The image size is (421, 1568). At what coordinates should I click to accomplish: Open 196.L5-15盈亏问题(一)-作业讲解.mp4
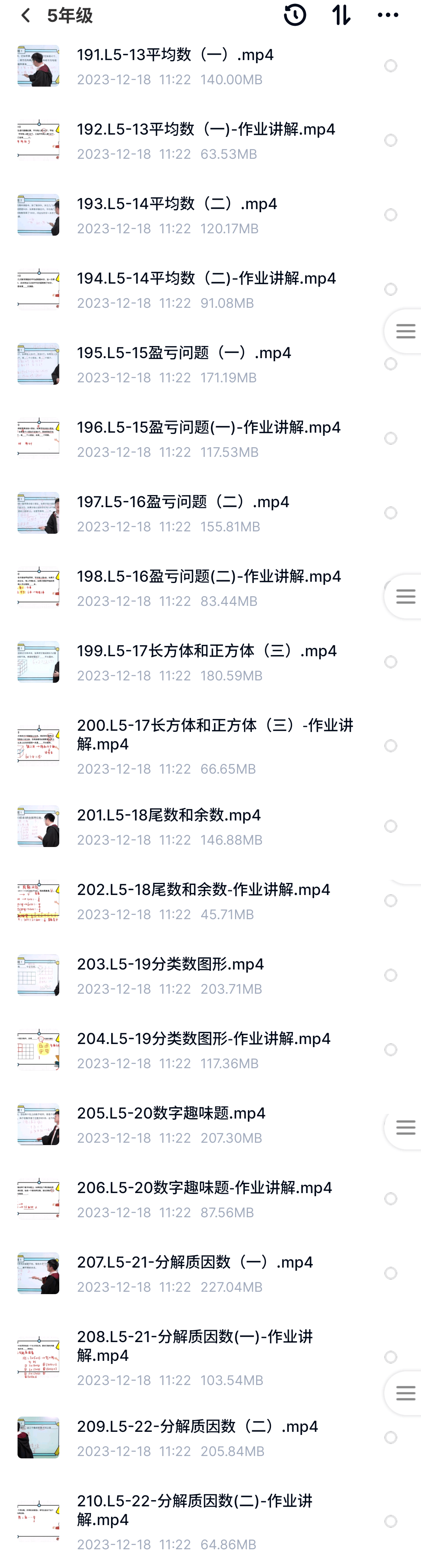pyautogui.click(x=208, y=428)
